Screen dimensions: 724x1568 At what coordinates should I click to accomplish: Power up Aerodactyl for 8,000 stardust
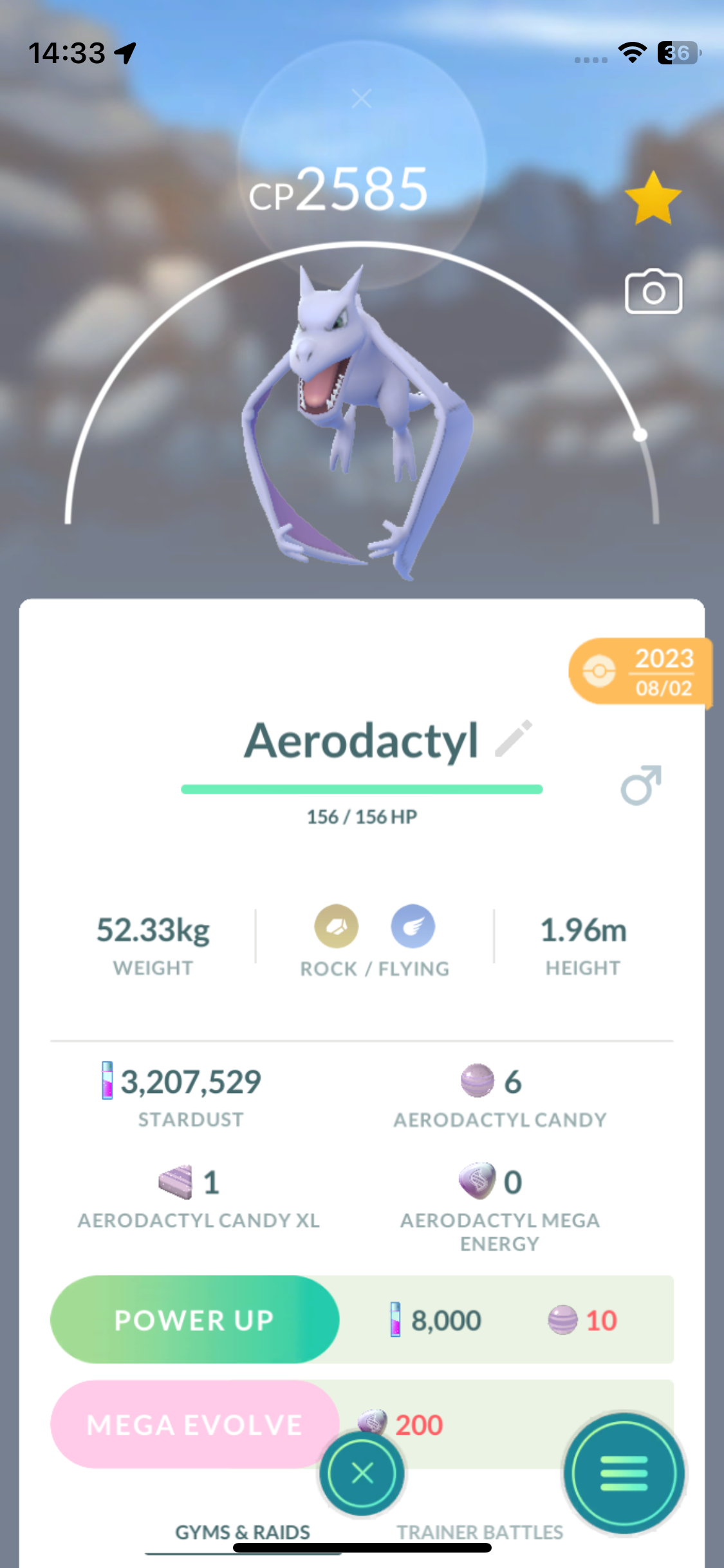pyautogui.click(x=194, y=1320)
